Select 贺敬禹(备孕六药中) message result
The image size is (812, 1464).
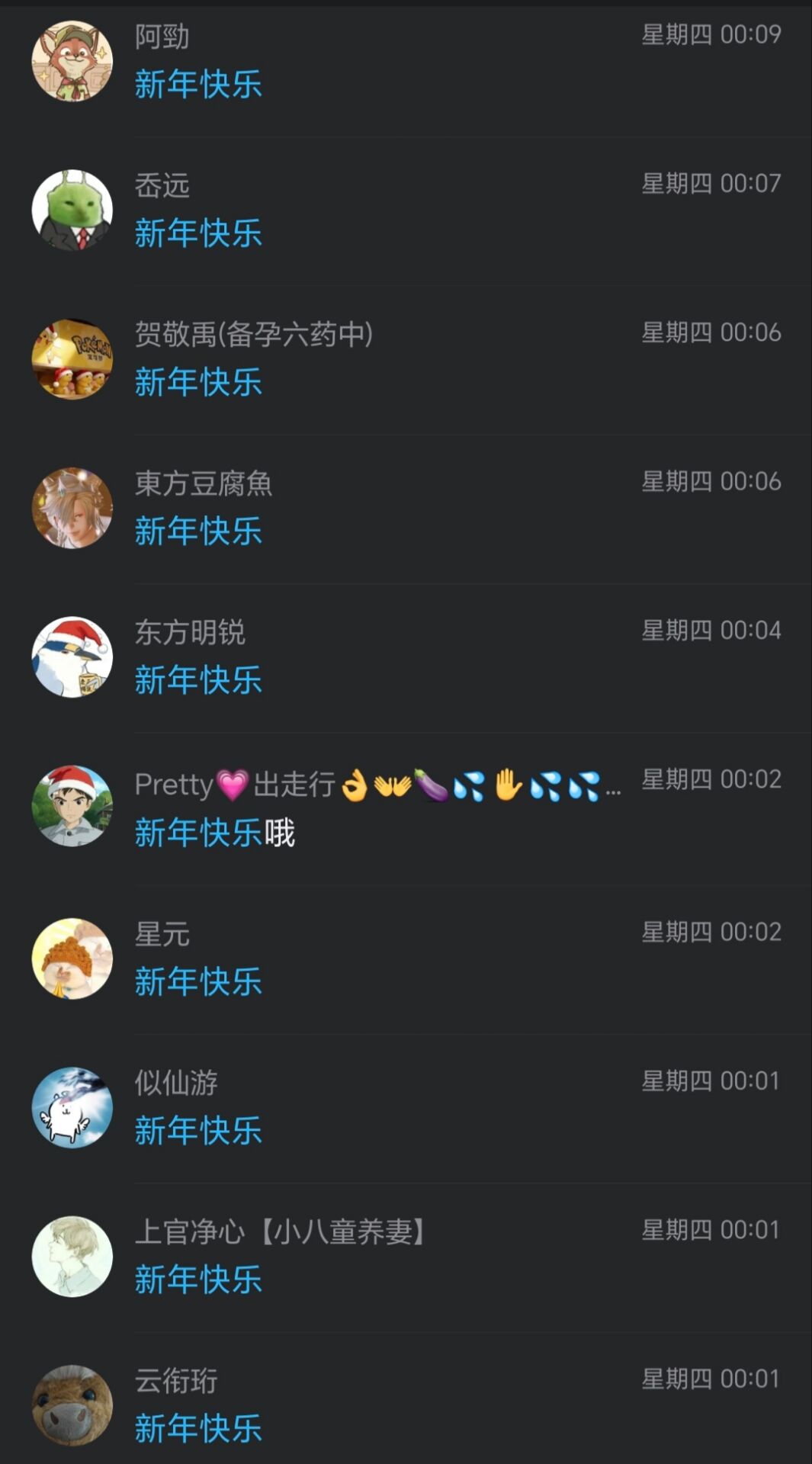[406, 358]
